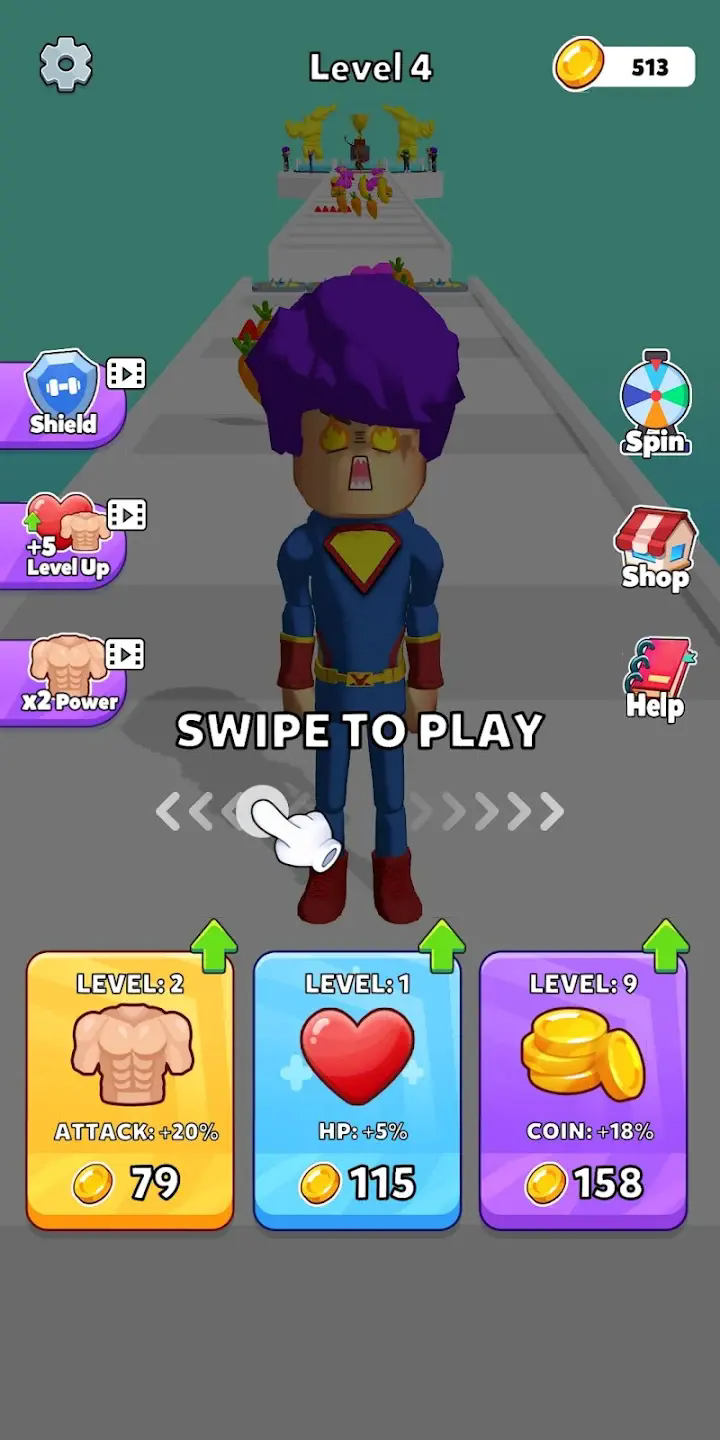Upgrade HP for 115 coins

(357, 1090)
